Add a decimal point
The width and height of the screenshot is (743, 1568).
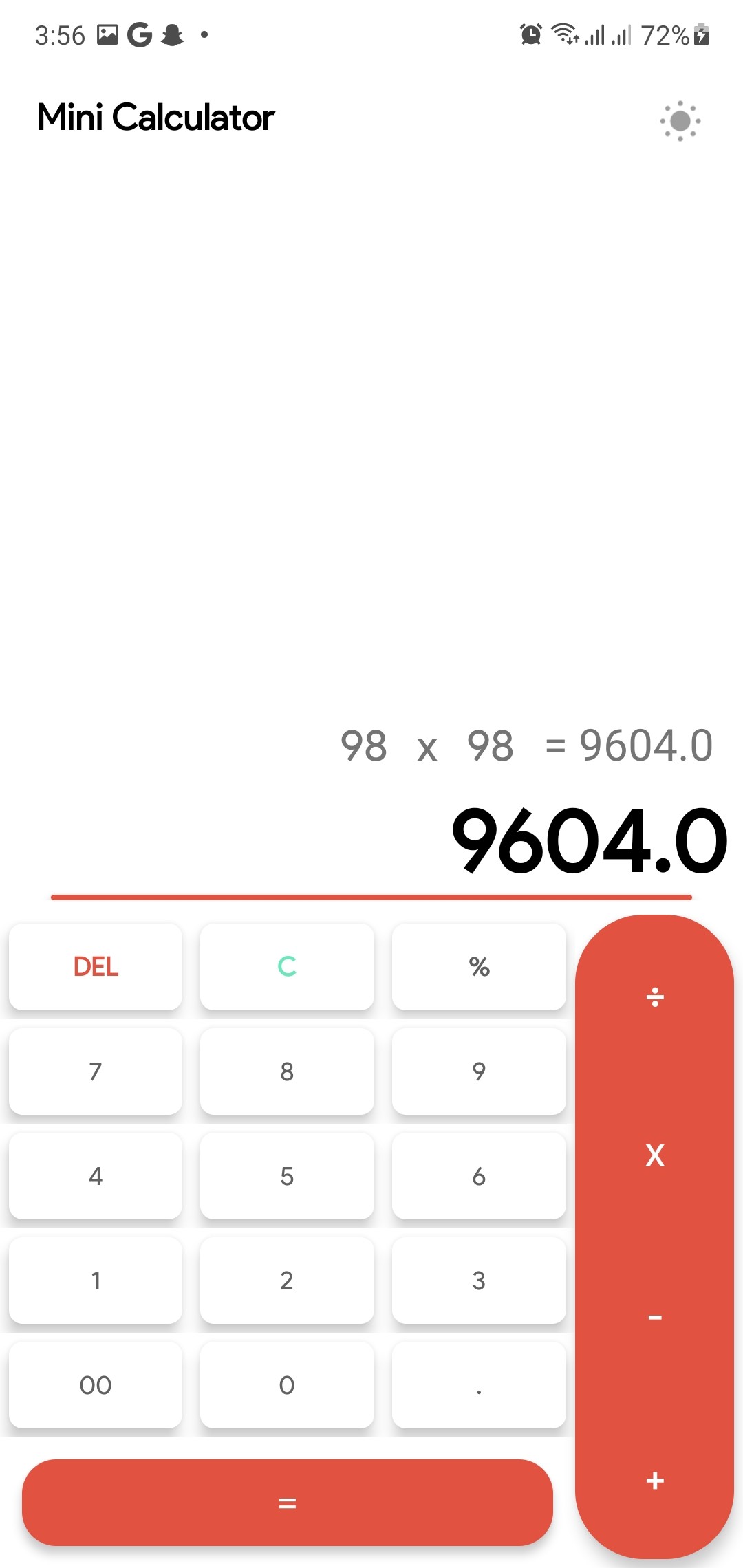pyautogui.click(x=479, y=1385)
